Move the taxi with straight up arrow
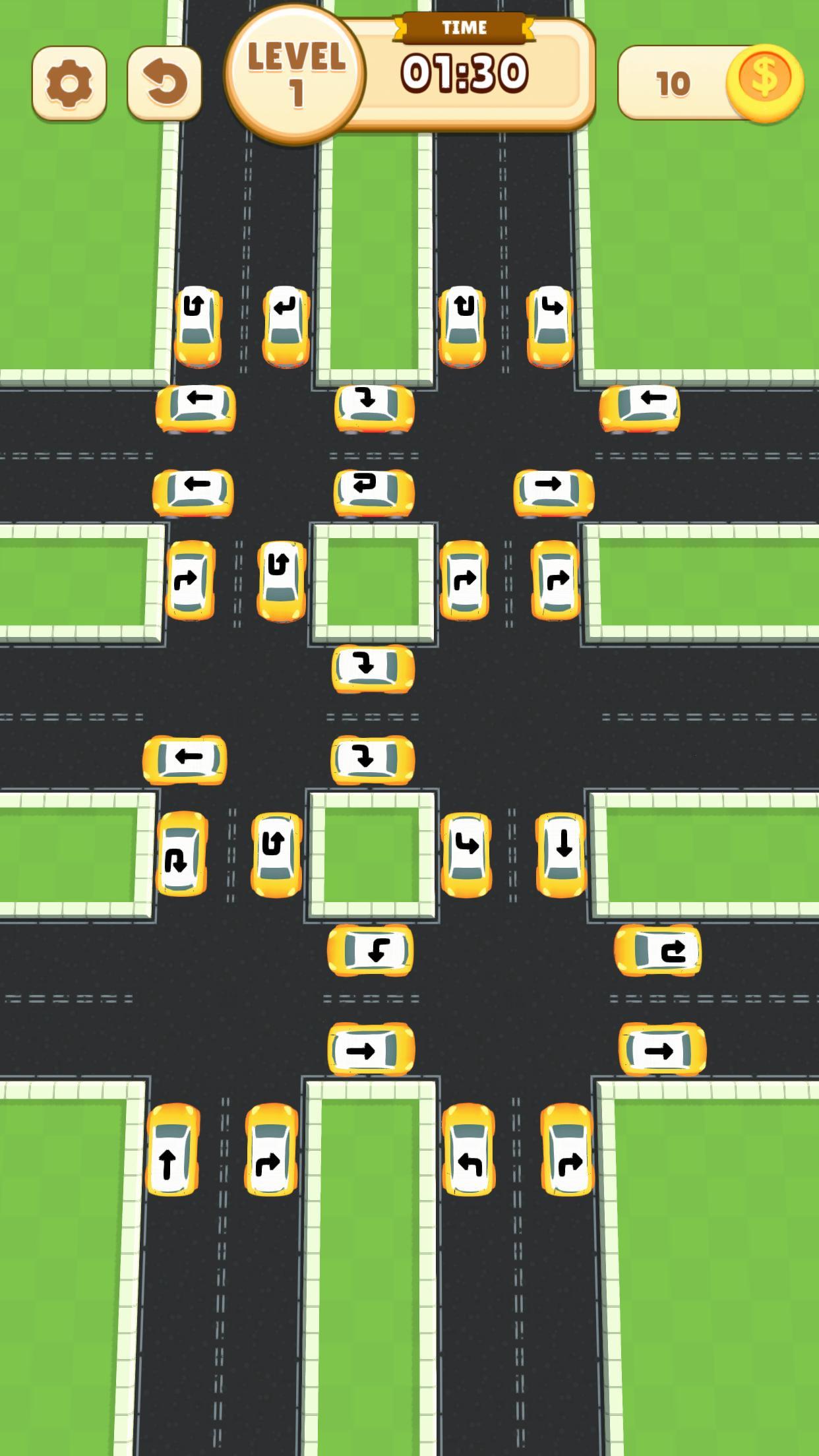This screenshot has width=819, height=1456. tap(171, 1149)
